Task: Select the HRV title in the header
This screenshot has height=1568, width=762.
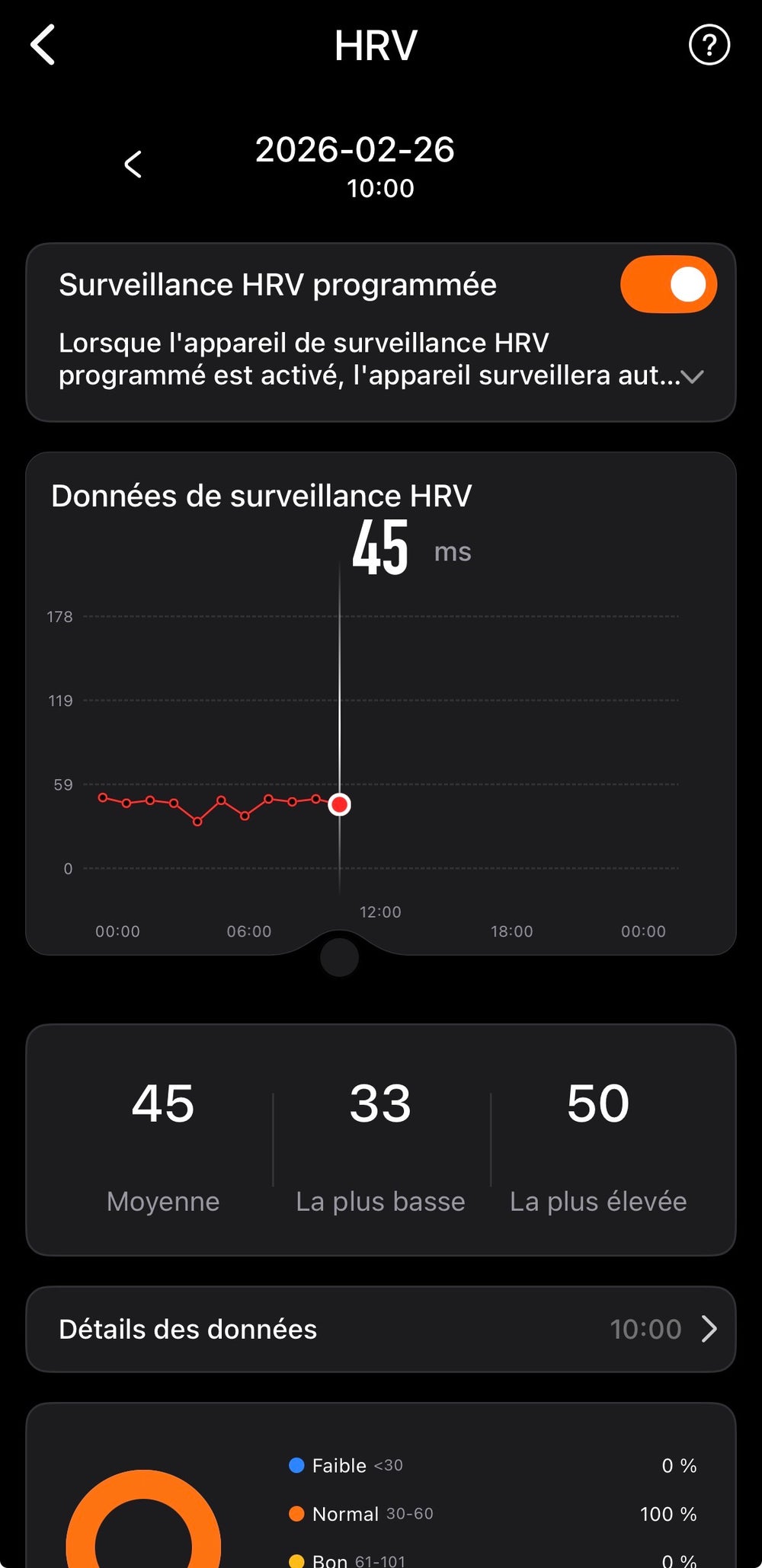Action: point(376,46)
